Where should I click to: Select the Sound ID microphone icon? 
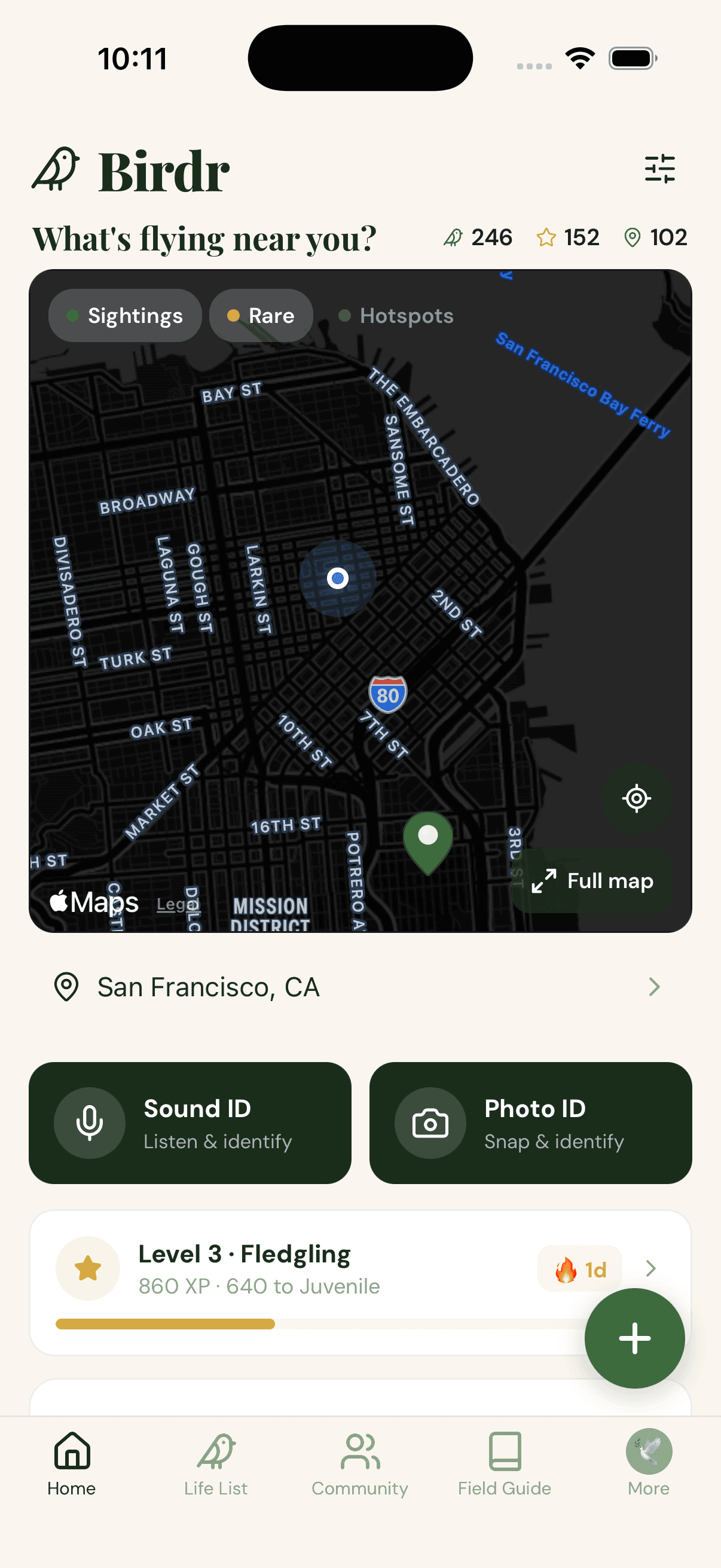tap(90, 1122)
